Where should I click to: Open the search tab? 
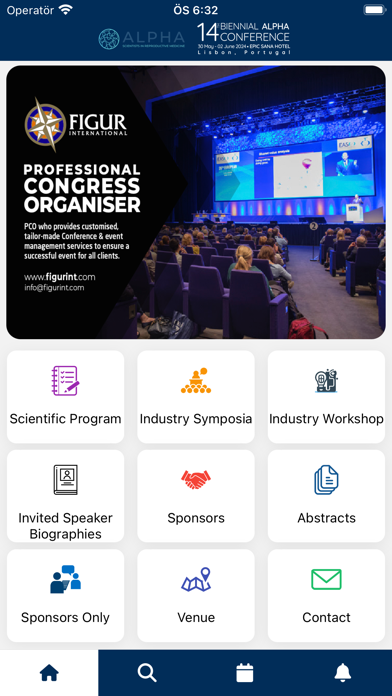click(x=147, y=673)
